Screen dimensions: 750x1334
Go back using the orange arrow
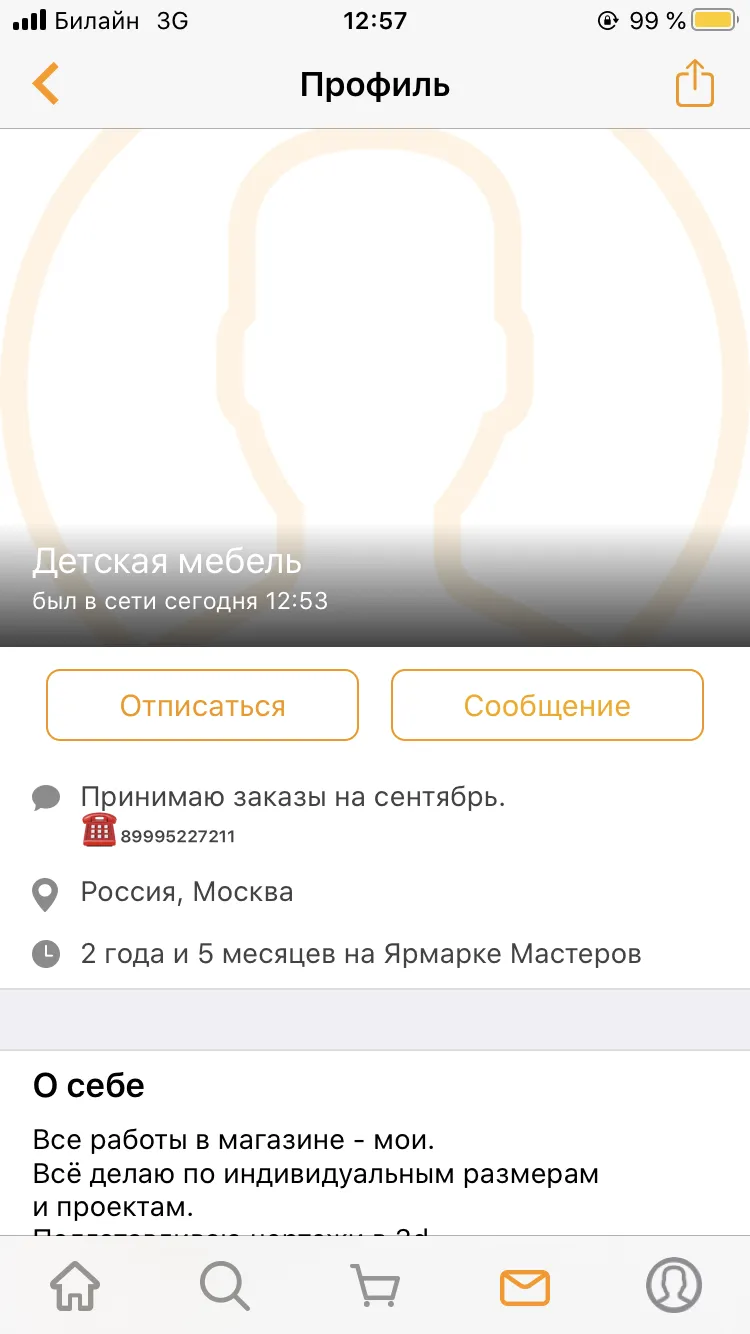click(46, 84)
